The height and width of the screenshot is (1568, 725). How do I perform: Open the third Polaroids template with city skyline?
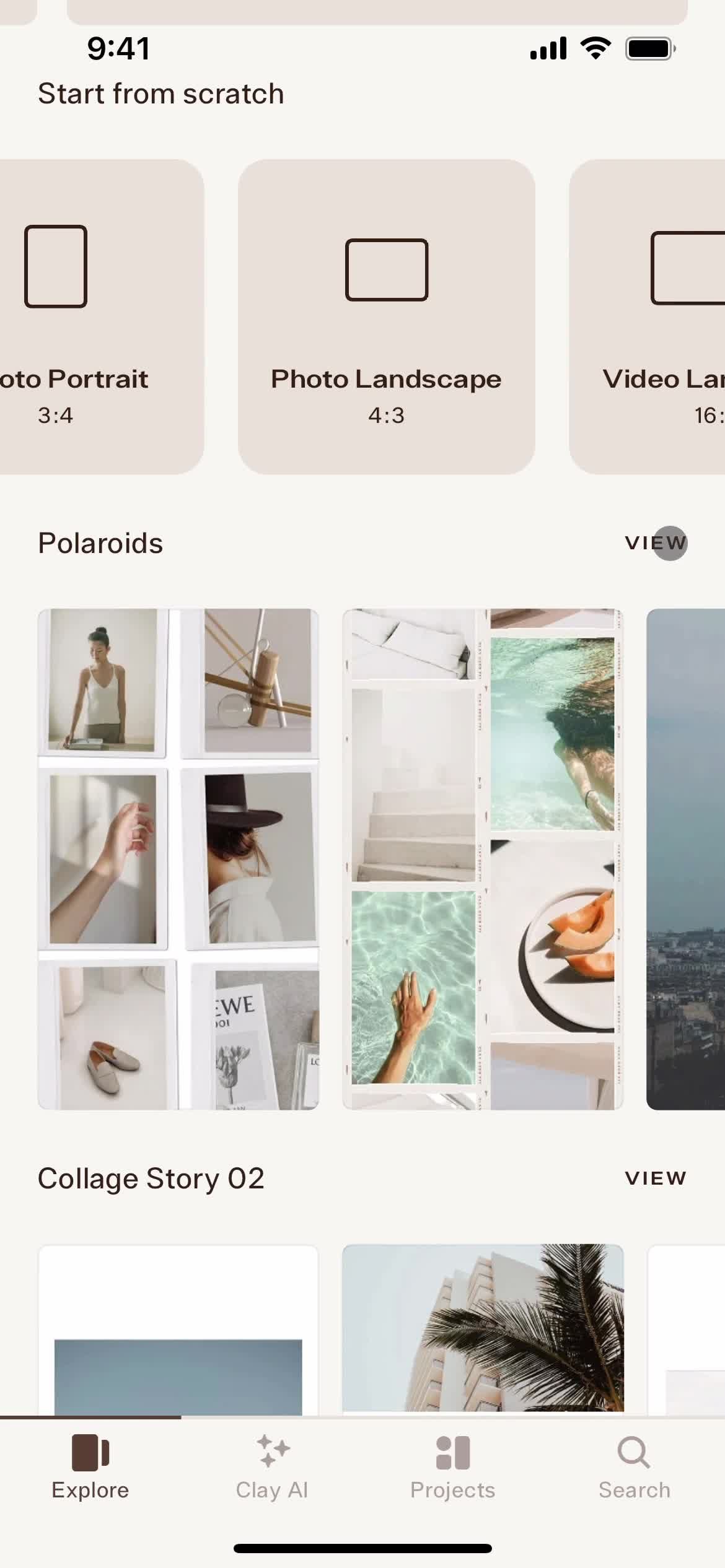(686, 859)
